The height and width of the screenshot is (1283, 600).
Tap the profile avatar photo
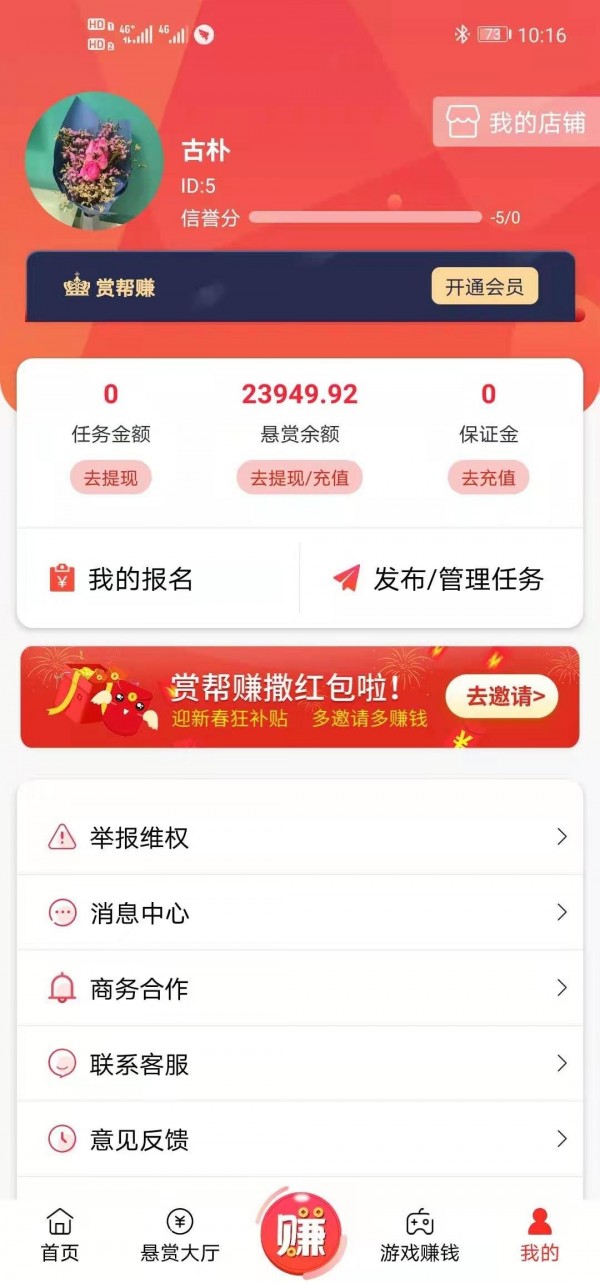coord(94,162)
